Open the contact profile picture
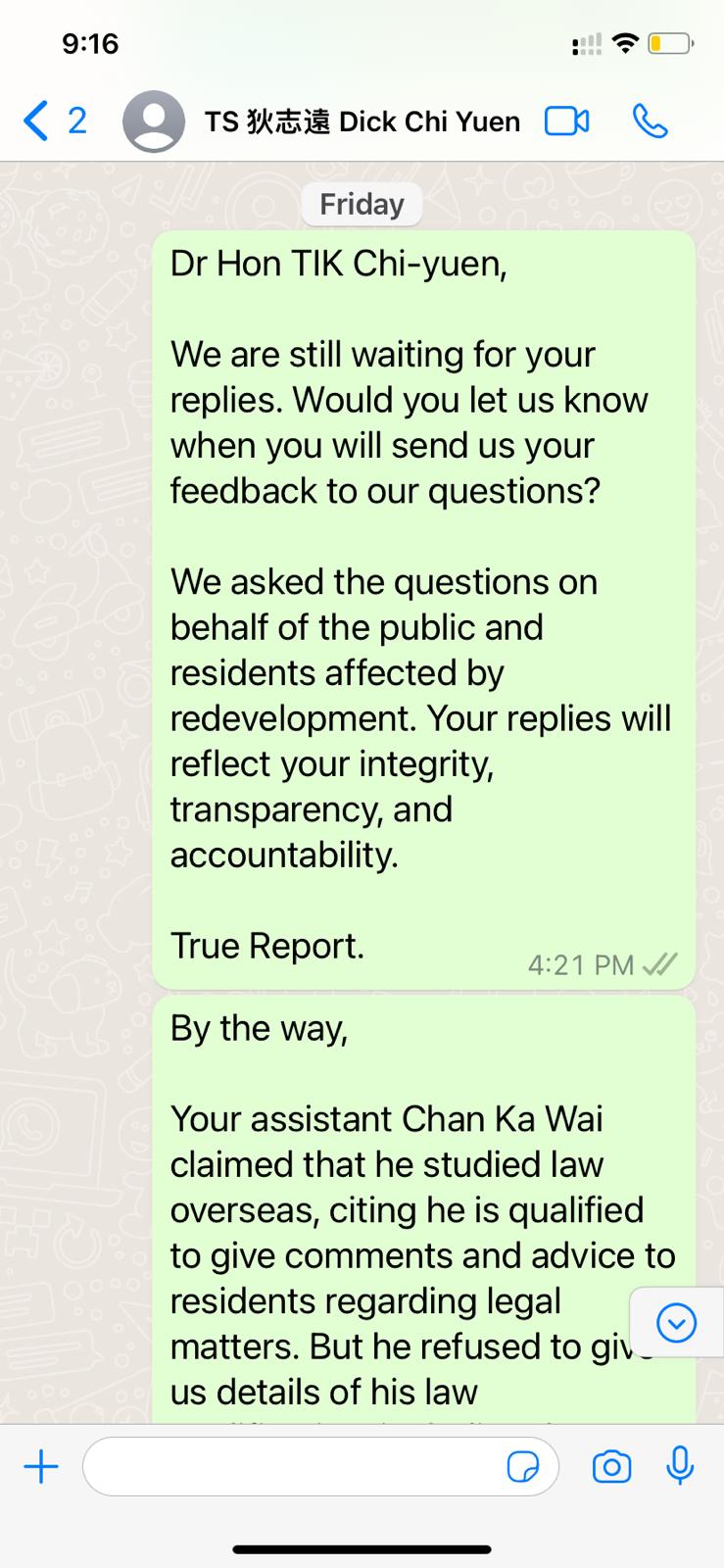Screen dimensions: 724x1568 [x=154, y=122]
